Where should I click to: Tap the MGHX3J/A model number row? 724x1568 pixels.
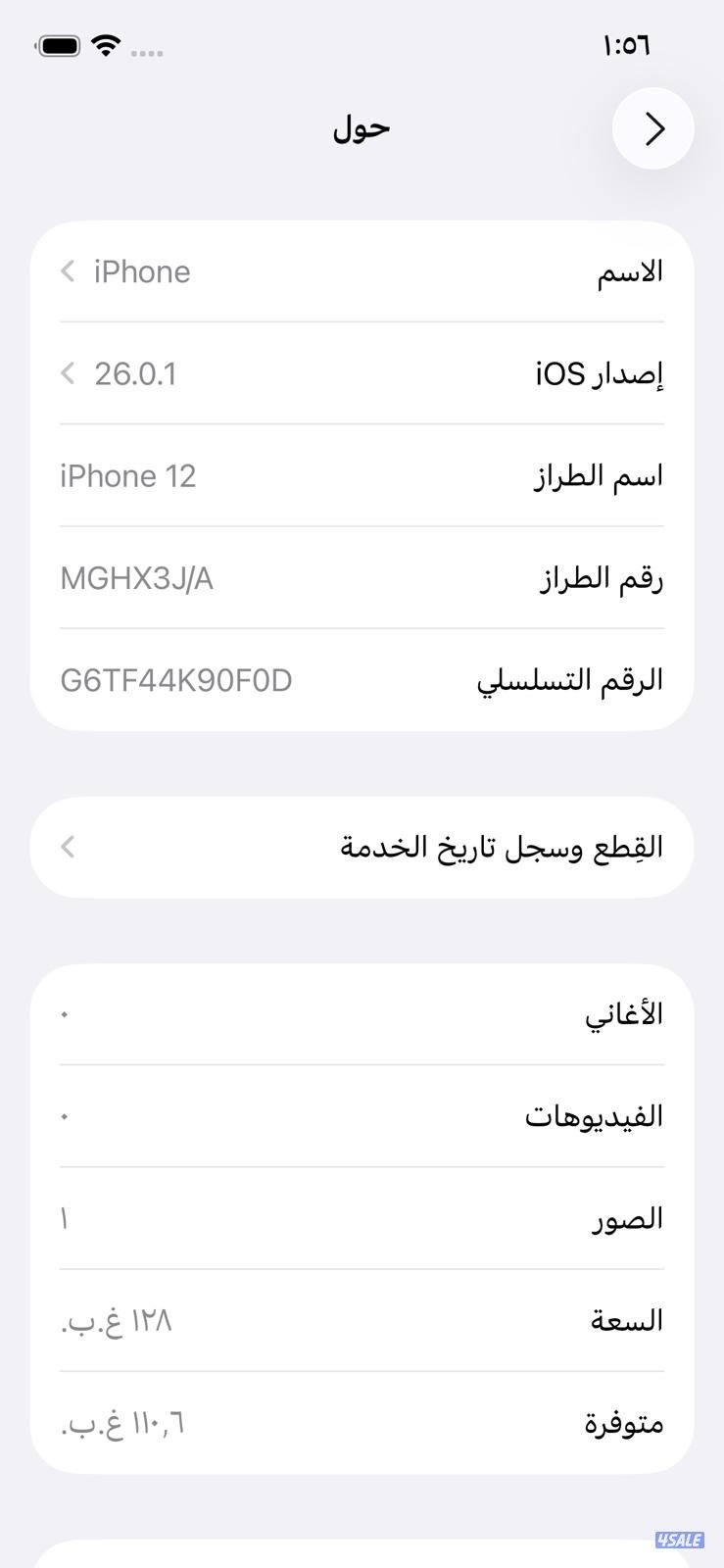[x=362, y=578]
